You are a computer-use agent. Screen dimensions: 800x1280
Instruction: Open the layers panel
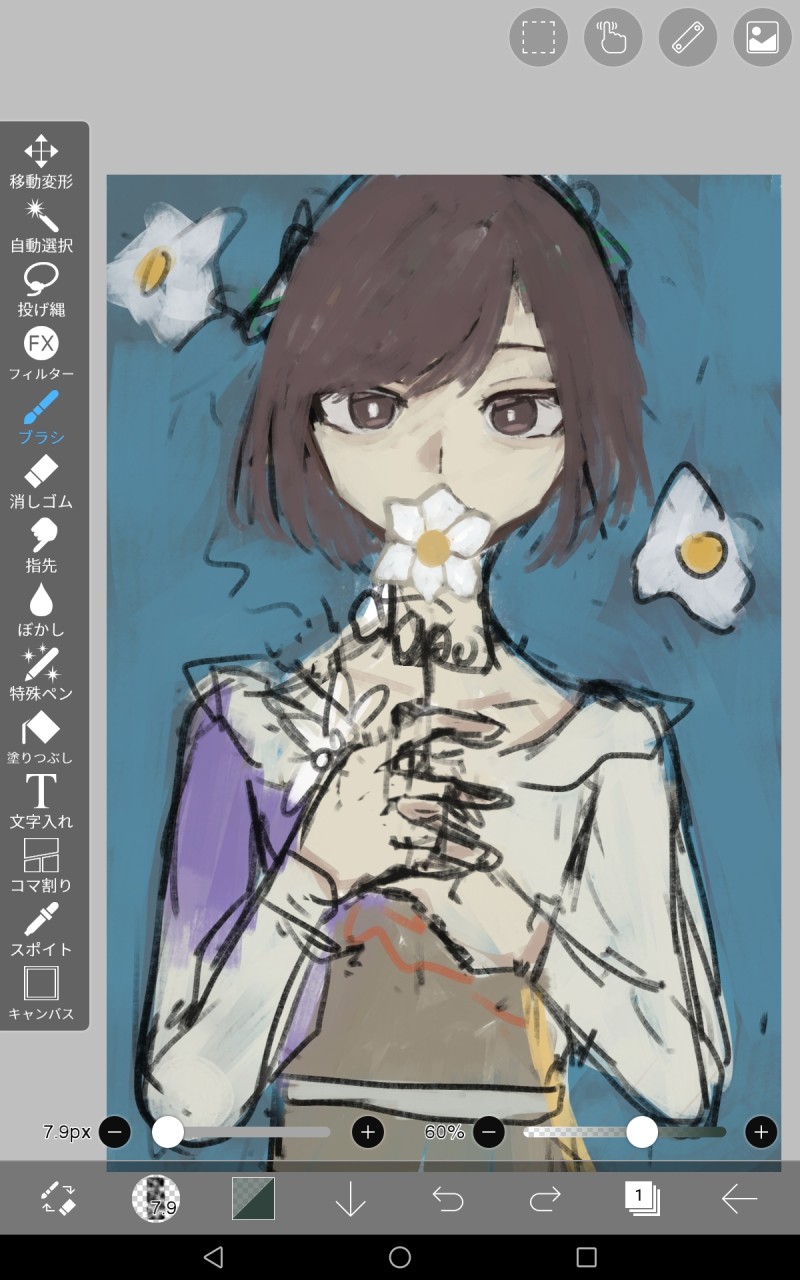coord(641,1198)
